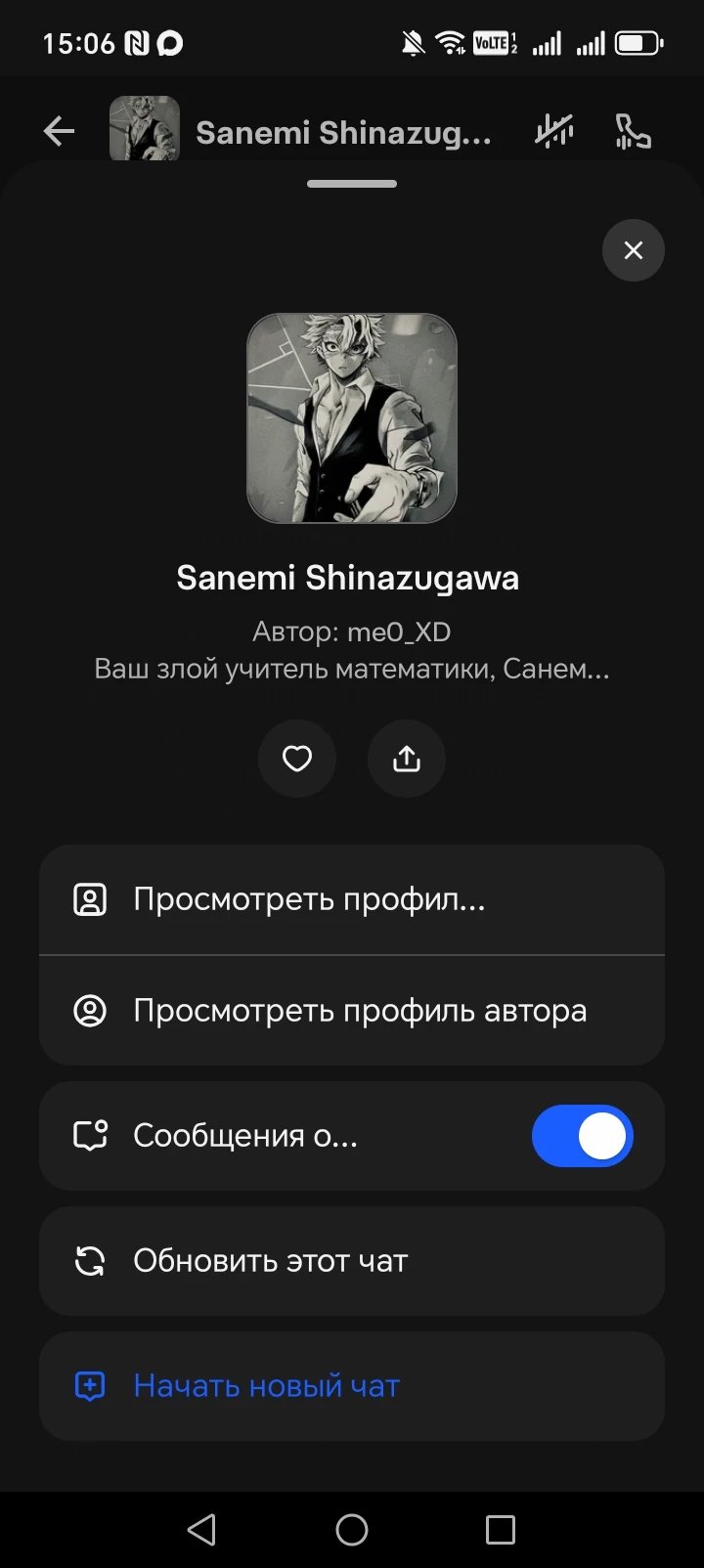Image resolution: width=704 pixels, height=1568 pixels.
Task: Open recent apps from the navigation bar
Action: tap(500, 1530)
